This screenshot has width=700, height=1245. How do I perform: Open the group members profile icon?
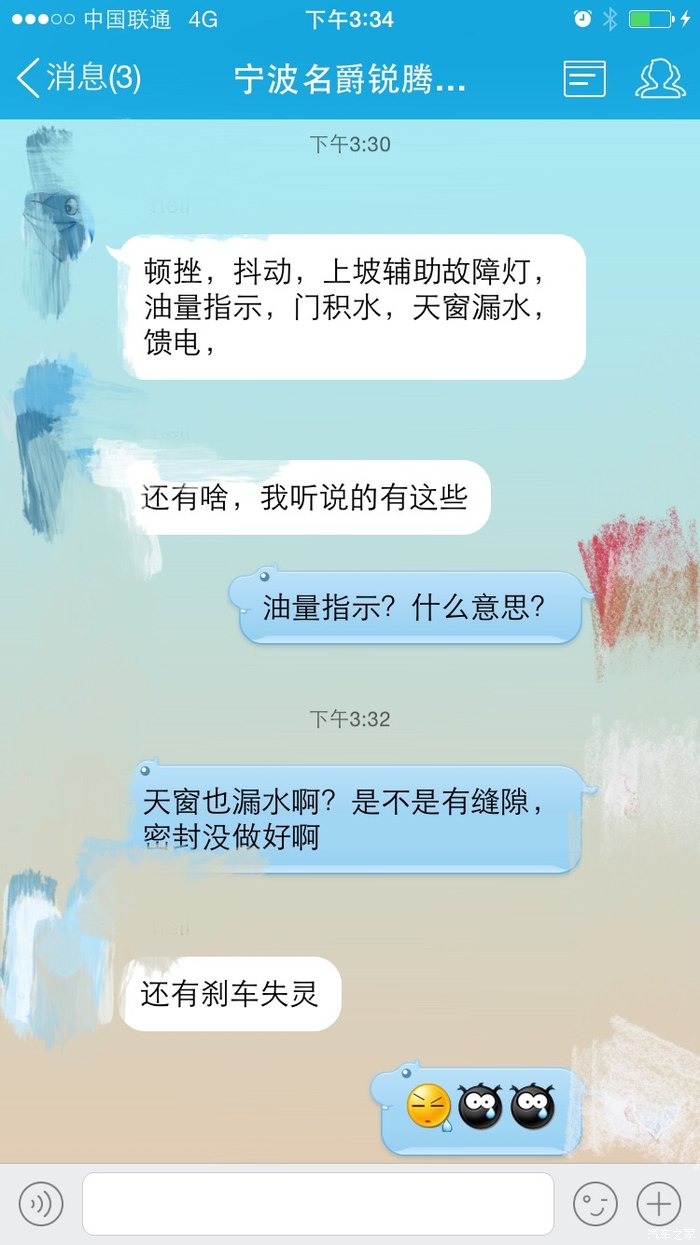[x=660, y=78]
